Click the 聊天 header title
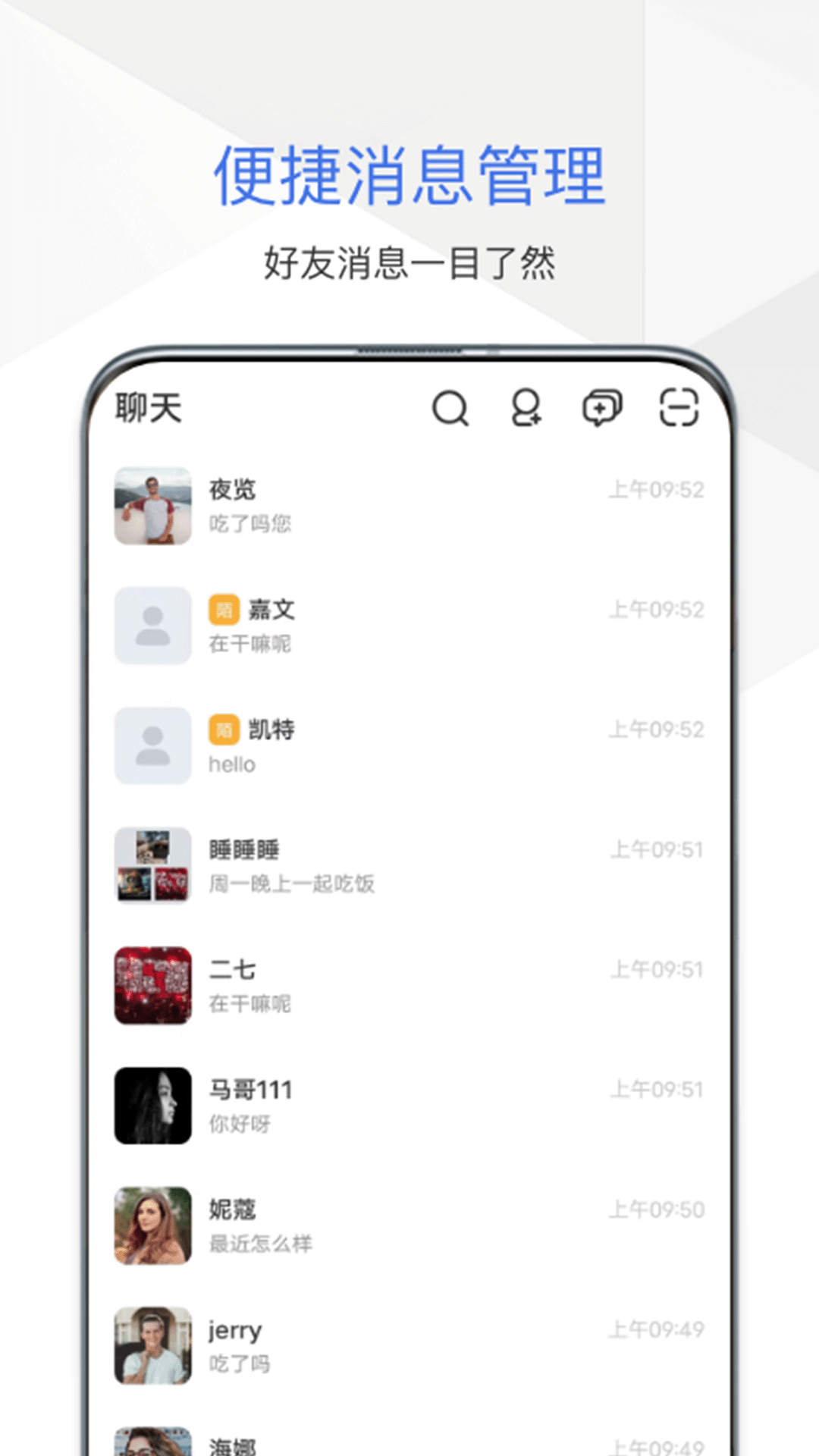The image size is (819, 1456). (x=149, y=407)
